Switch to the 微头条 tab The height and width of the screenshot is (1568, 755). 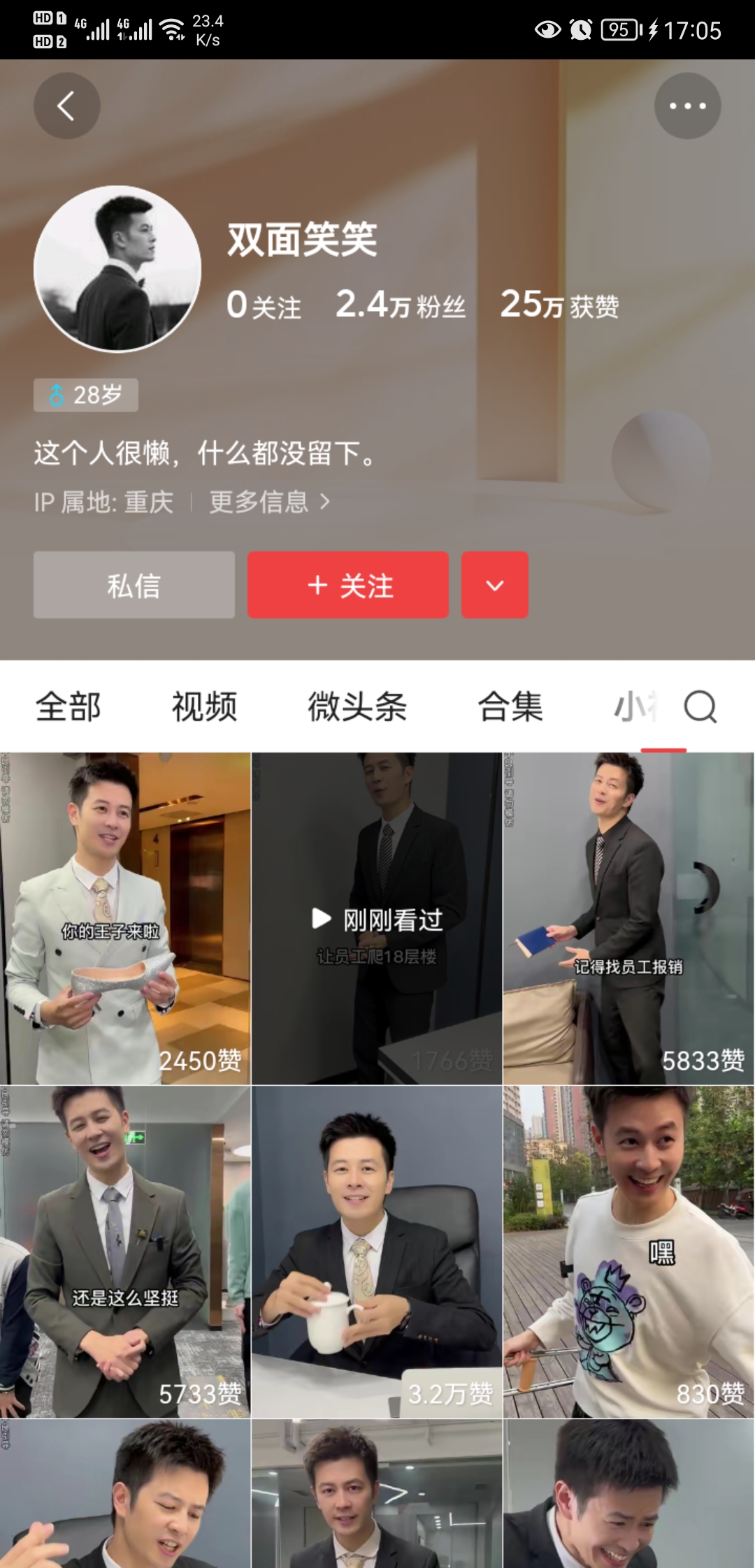point(357,706)
